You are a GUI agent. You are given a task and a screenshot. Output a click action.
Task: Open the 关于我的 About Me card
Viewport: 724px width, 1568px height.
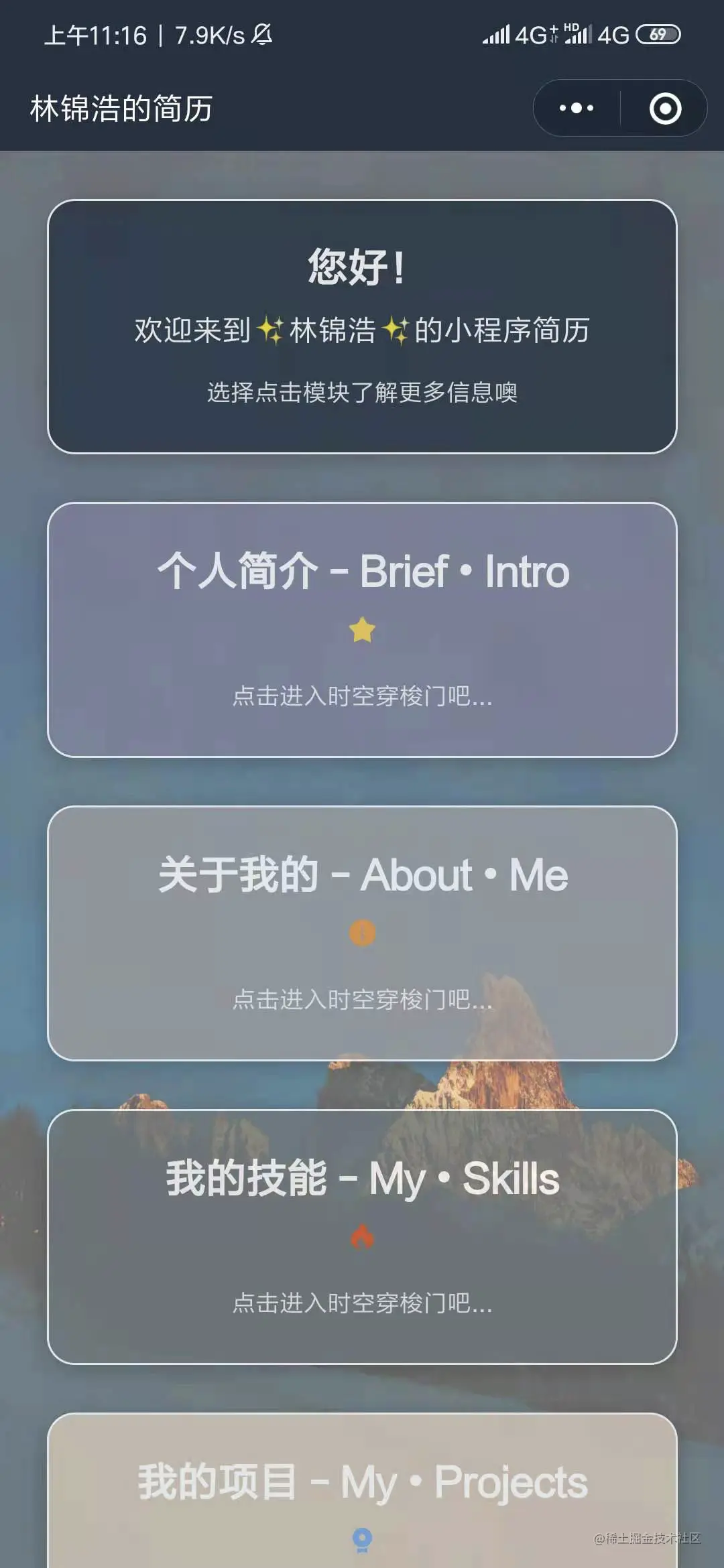coord(362,933)
